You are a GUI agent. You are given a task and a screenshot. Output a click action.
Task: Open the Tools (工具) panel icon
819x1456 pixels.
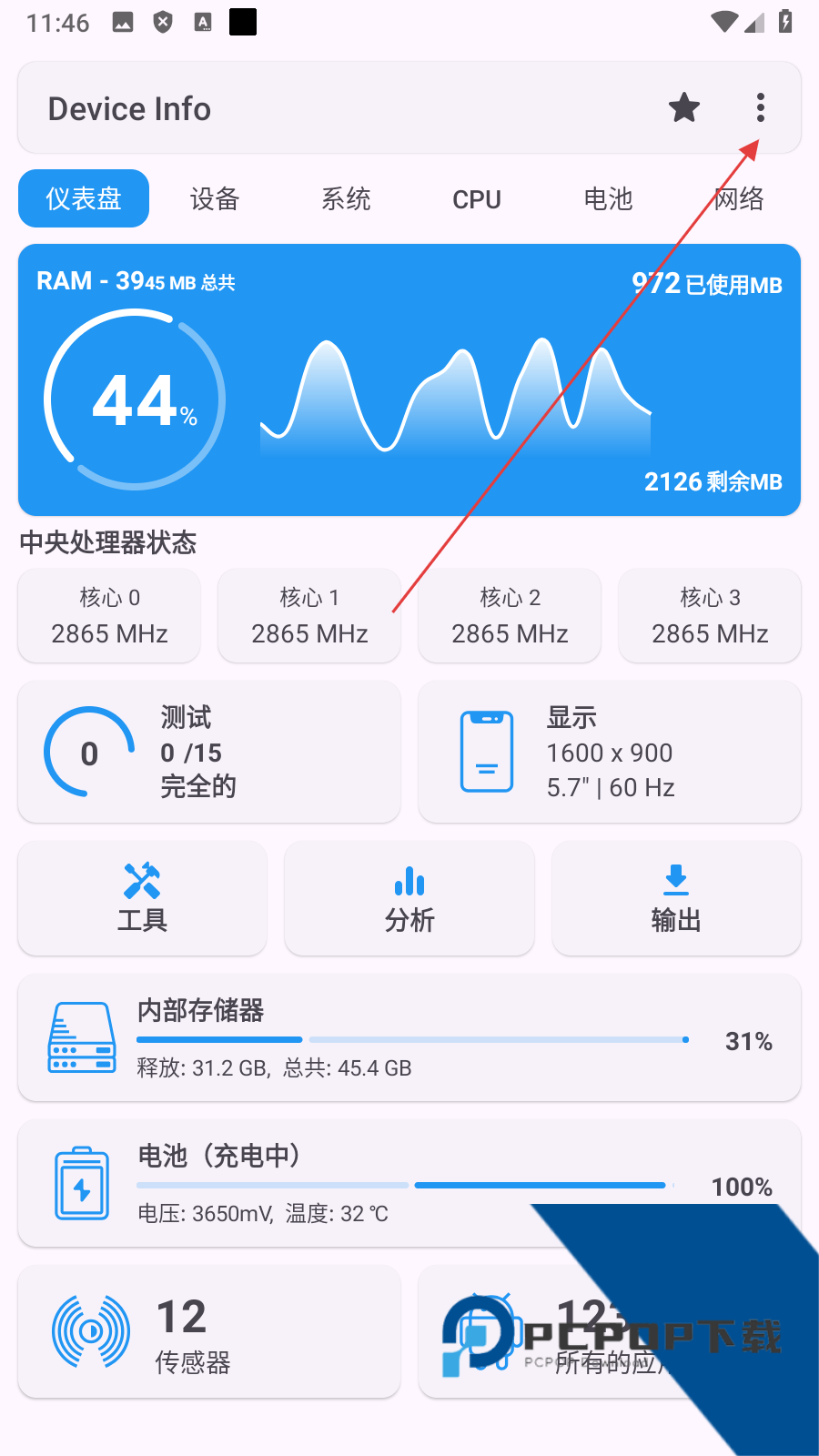tap(142, 881)
